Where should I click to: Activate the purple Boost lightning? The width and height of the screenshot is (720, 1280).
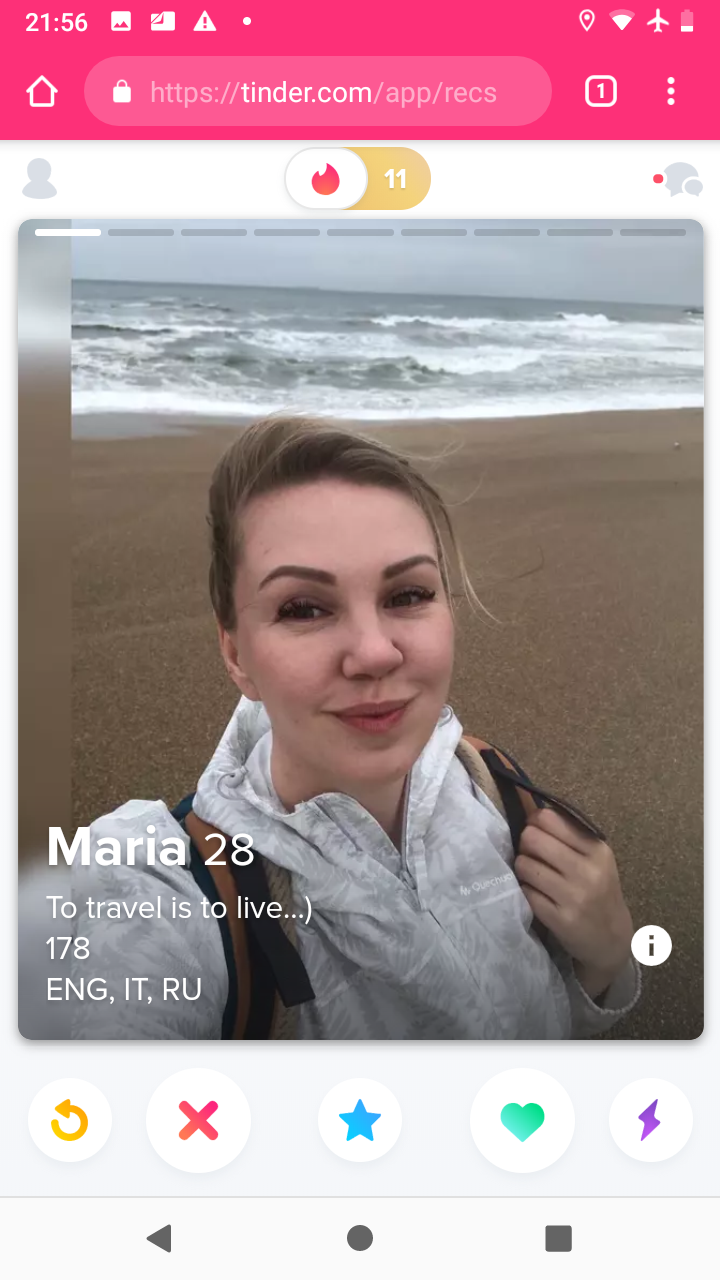click(650, 1121)
